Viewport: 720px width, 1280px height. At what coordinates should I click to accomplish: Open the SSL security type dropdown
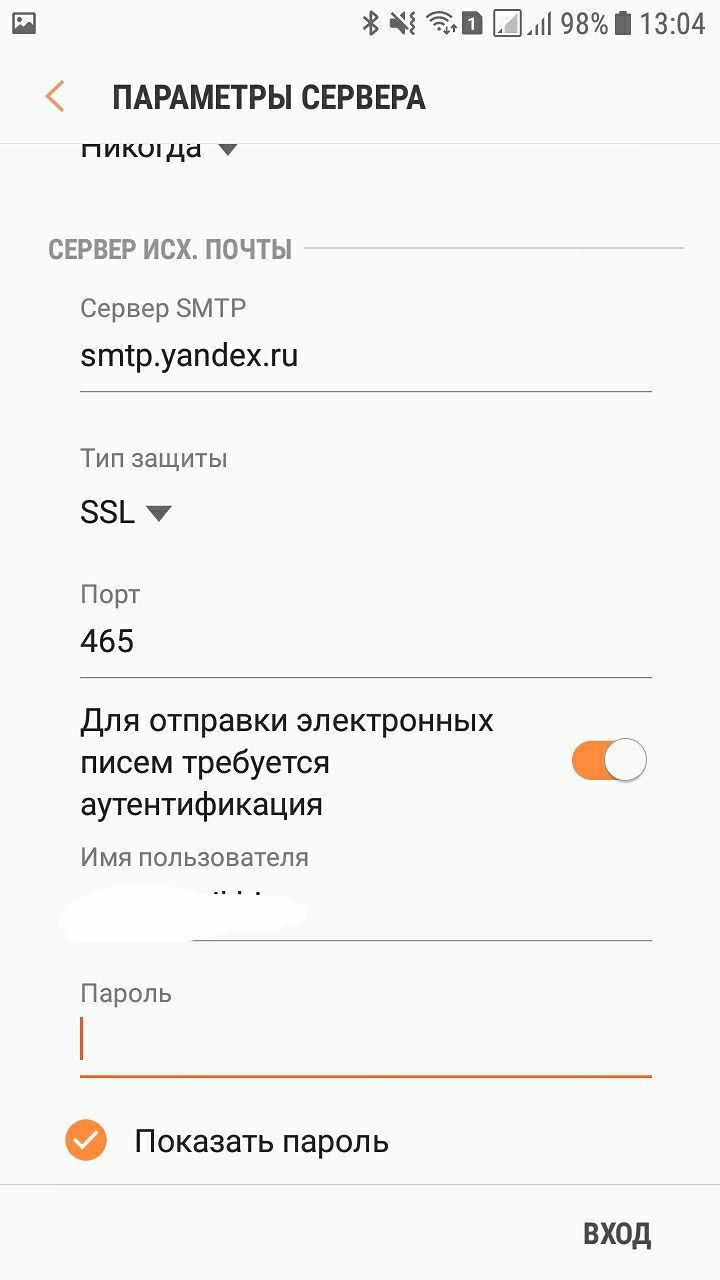(126, 513)
